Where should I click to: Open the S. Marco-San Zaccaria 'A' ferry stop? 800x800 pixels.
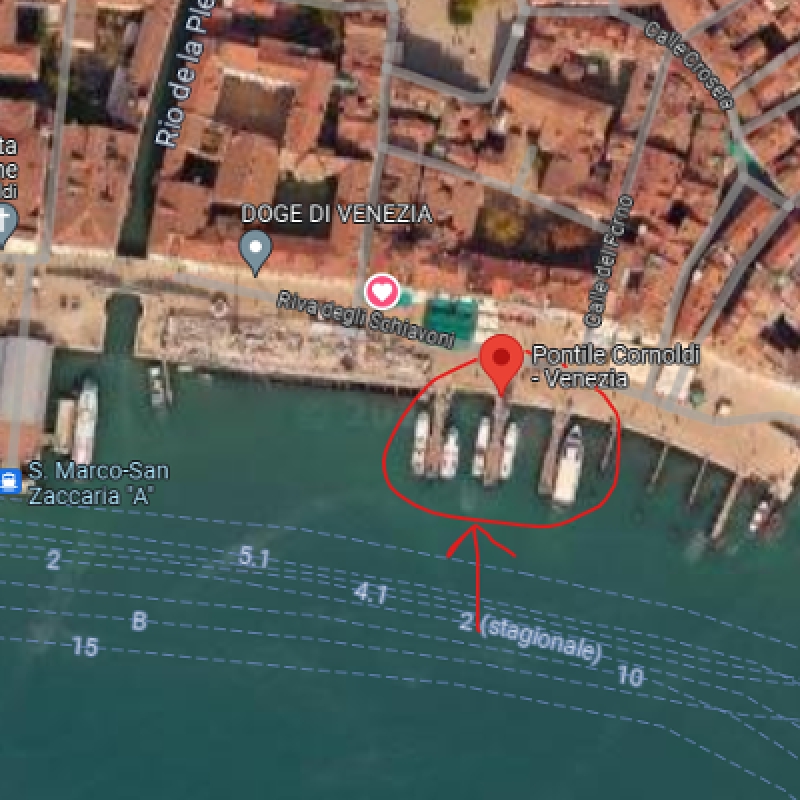[10, 481]
